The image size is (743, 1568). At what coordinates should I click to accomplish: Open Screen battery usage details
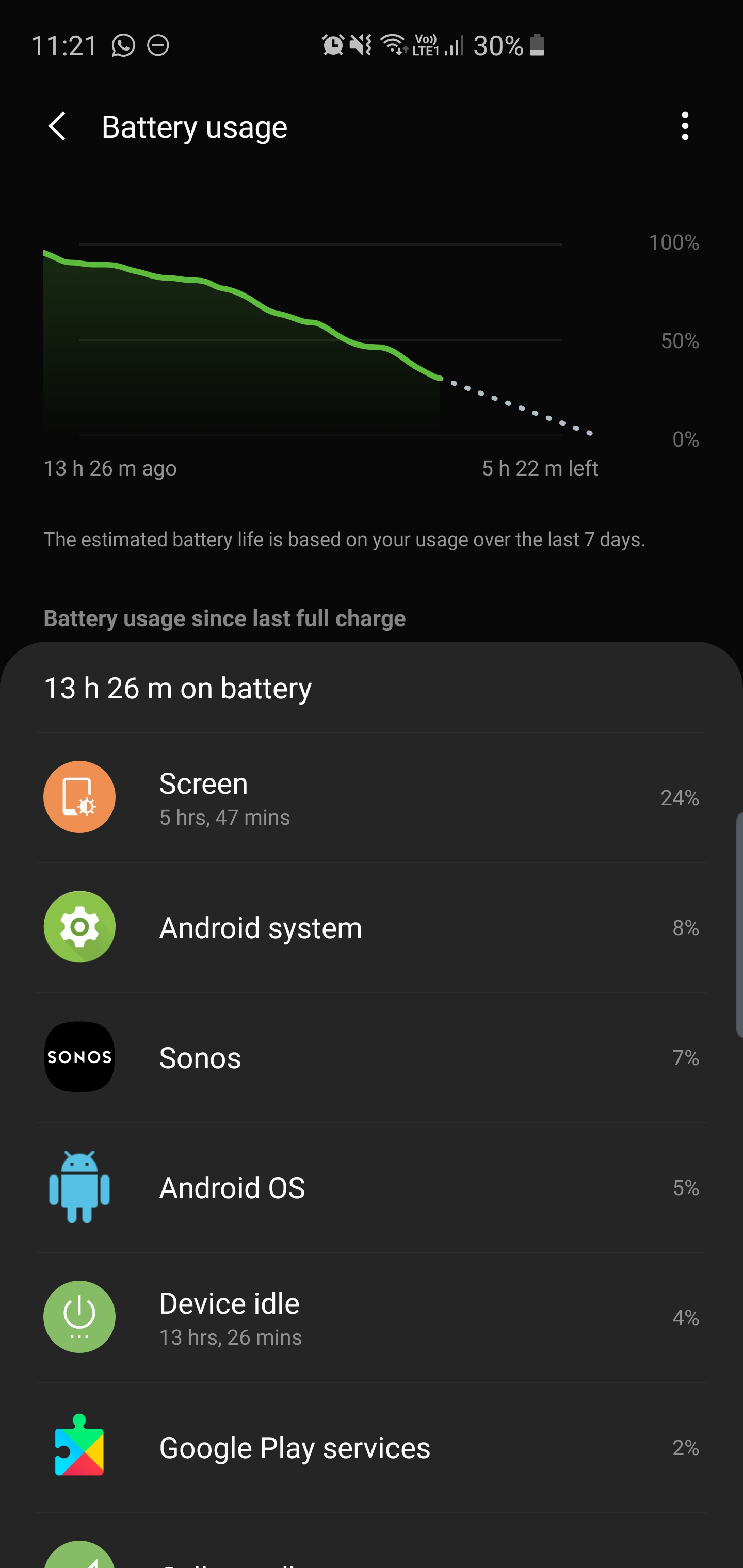[372, 797]
